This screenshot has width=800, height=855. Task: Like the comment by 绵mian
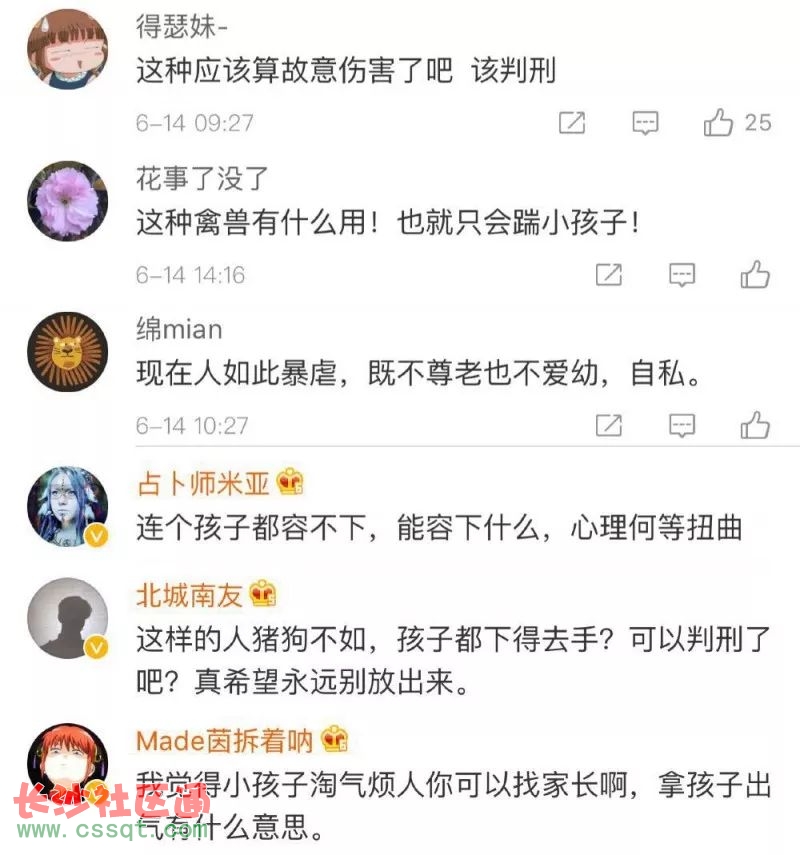coord(755,426)
